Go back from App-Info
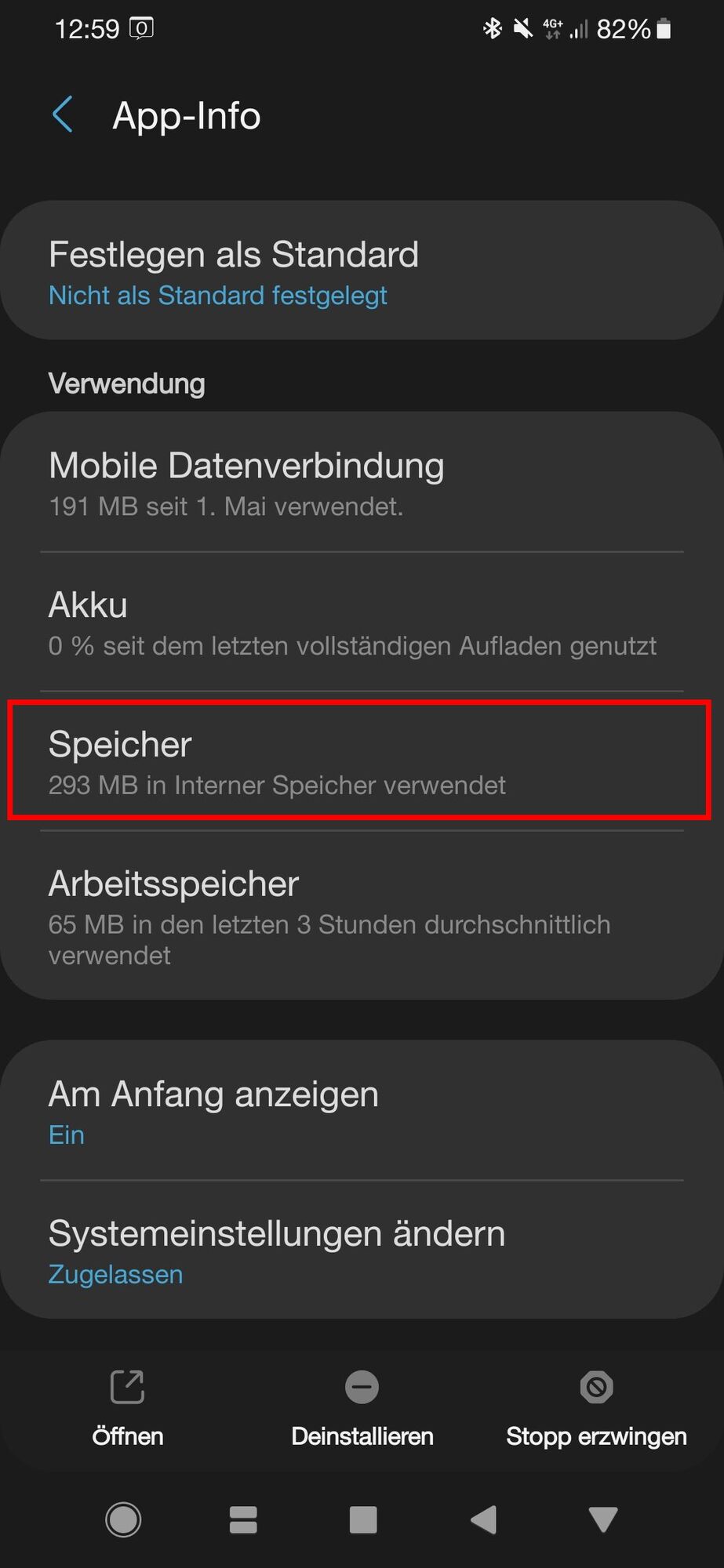 63,115
